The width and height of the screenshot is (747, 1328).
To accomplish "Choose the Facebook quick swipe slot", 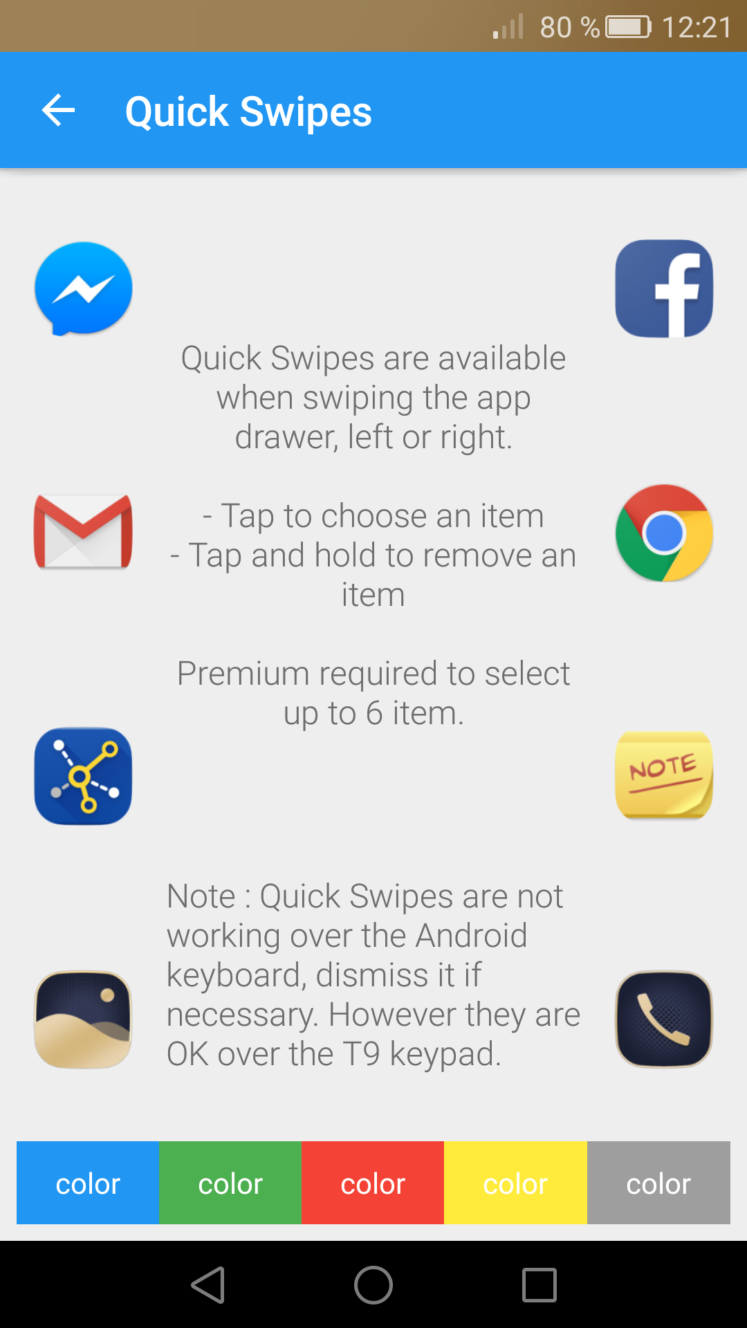I will (664, 288).
